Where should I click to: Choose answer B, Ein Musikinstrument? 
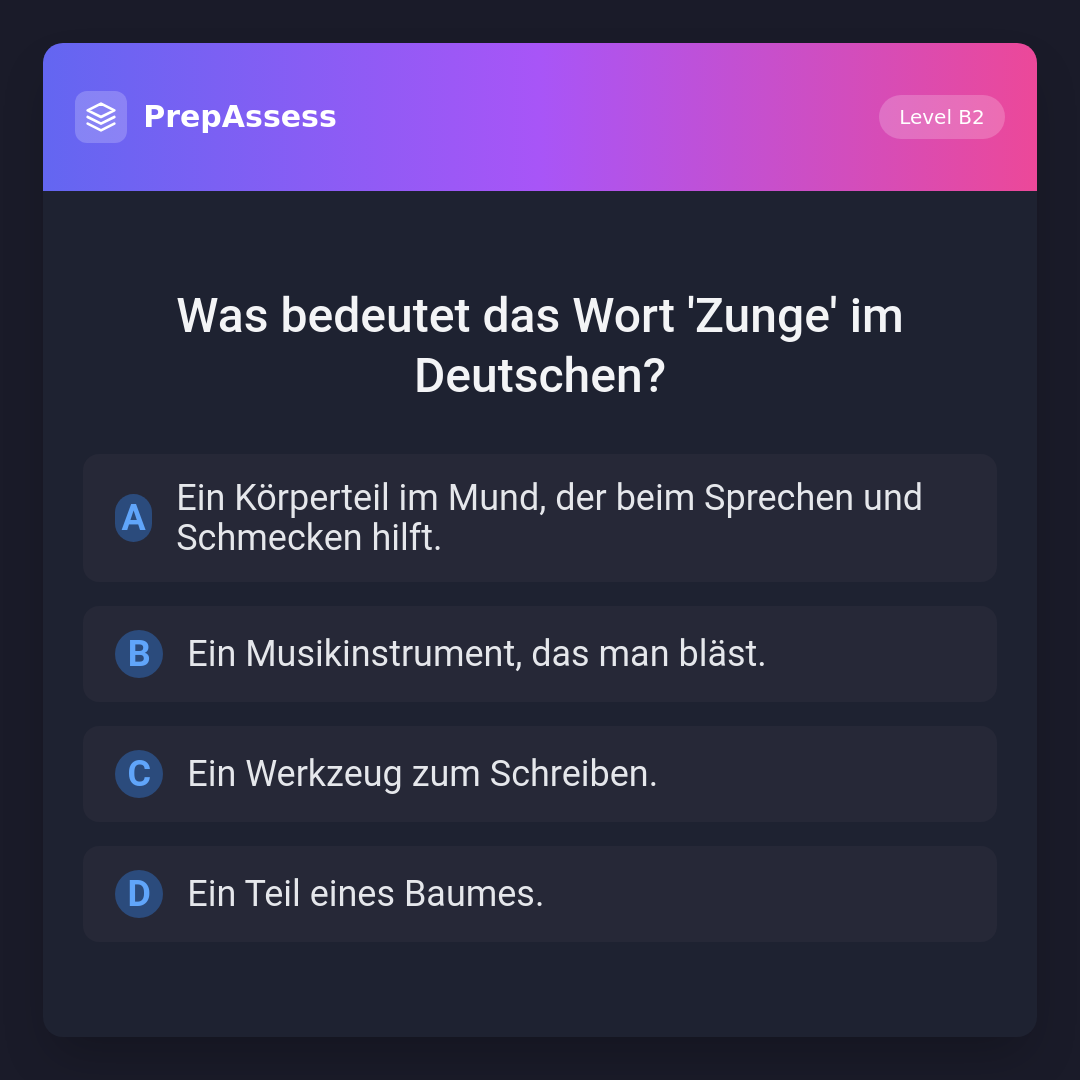[x=540, y=654]
